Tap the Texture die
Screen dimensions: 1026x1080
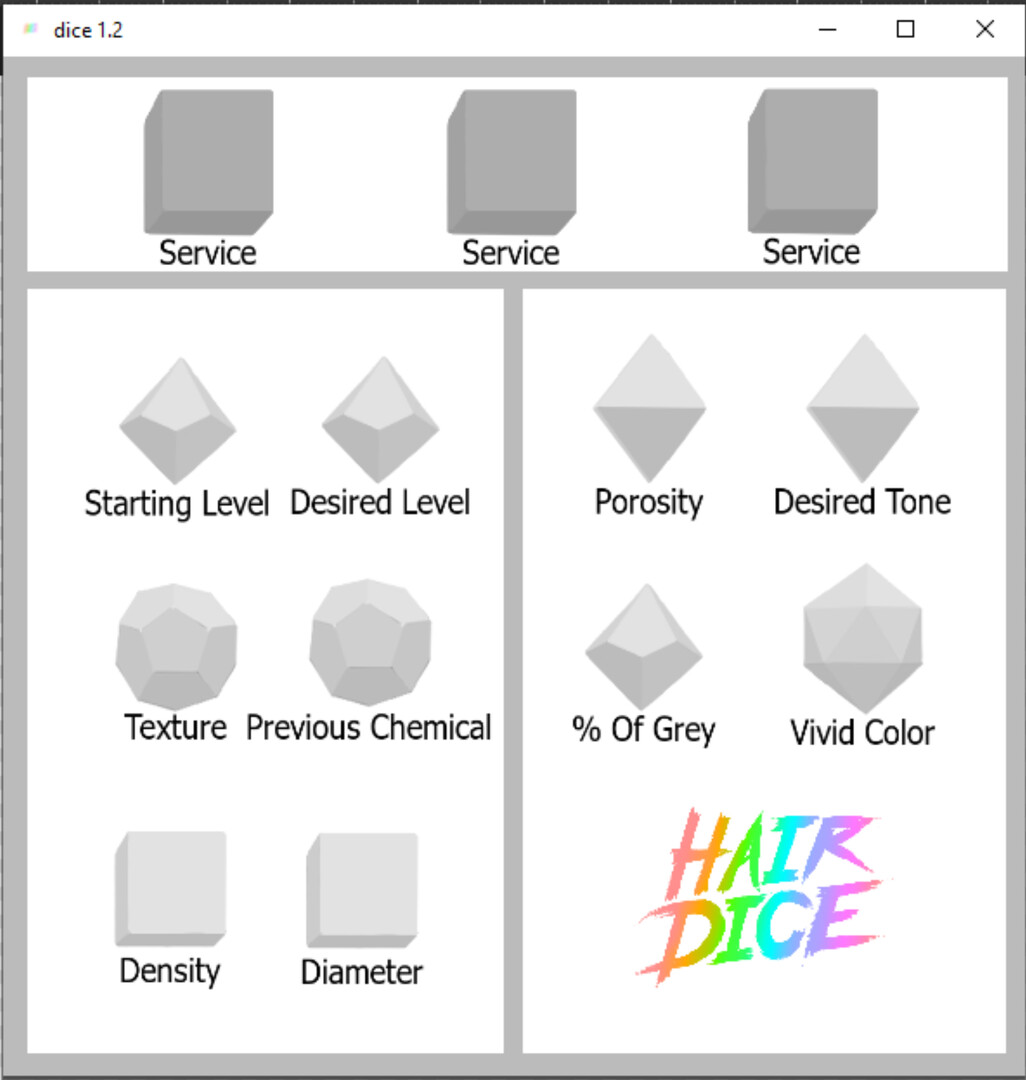click(176, 645)
